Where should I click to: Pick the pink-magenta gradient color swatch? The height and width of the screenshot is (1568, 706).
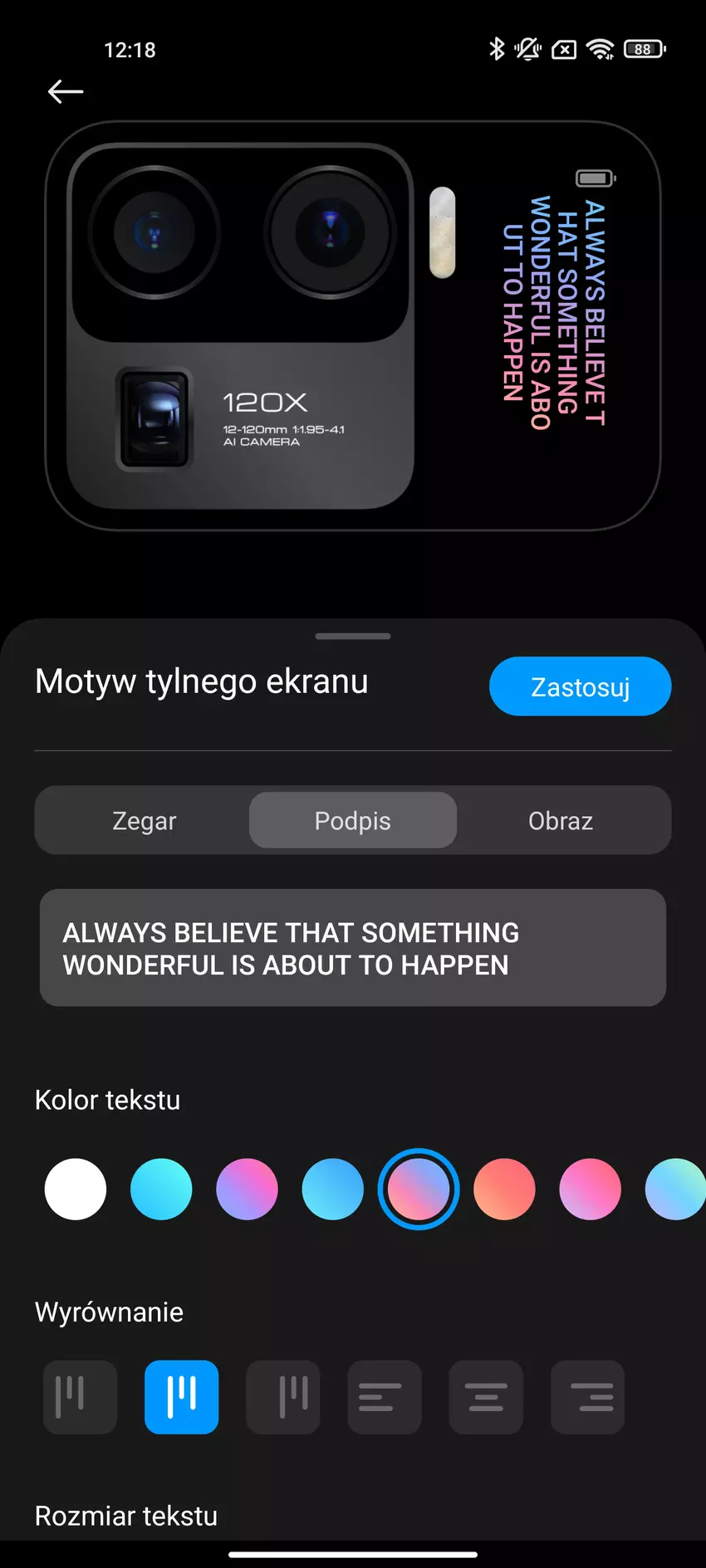(590, 1189)
